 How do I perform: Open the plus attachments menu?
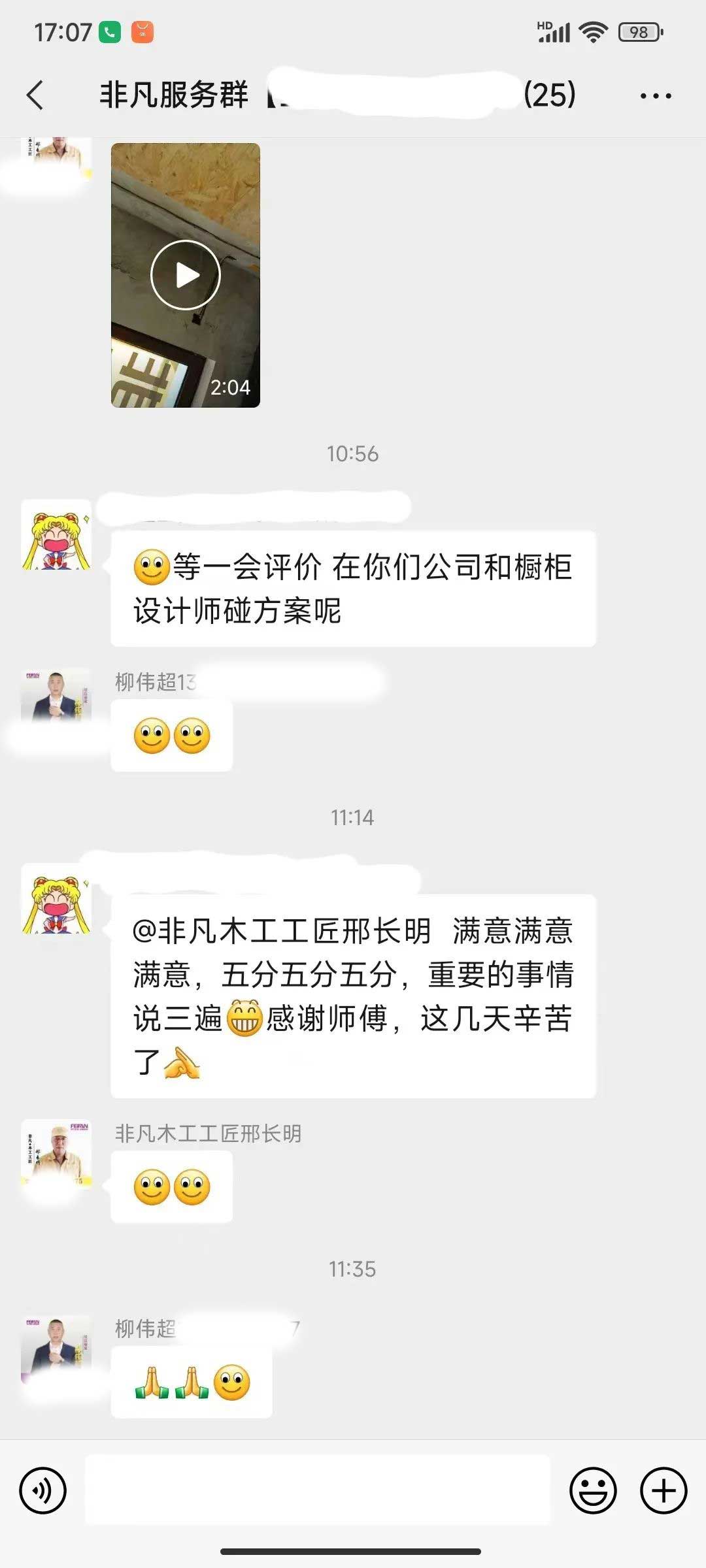(x=664, y=1491)
